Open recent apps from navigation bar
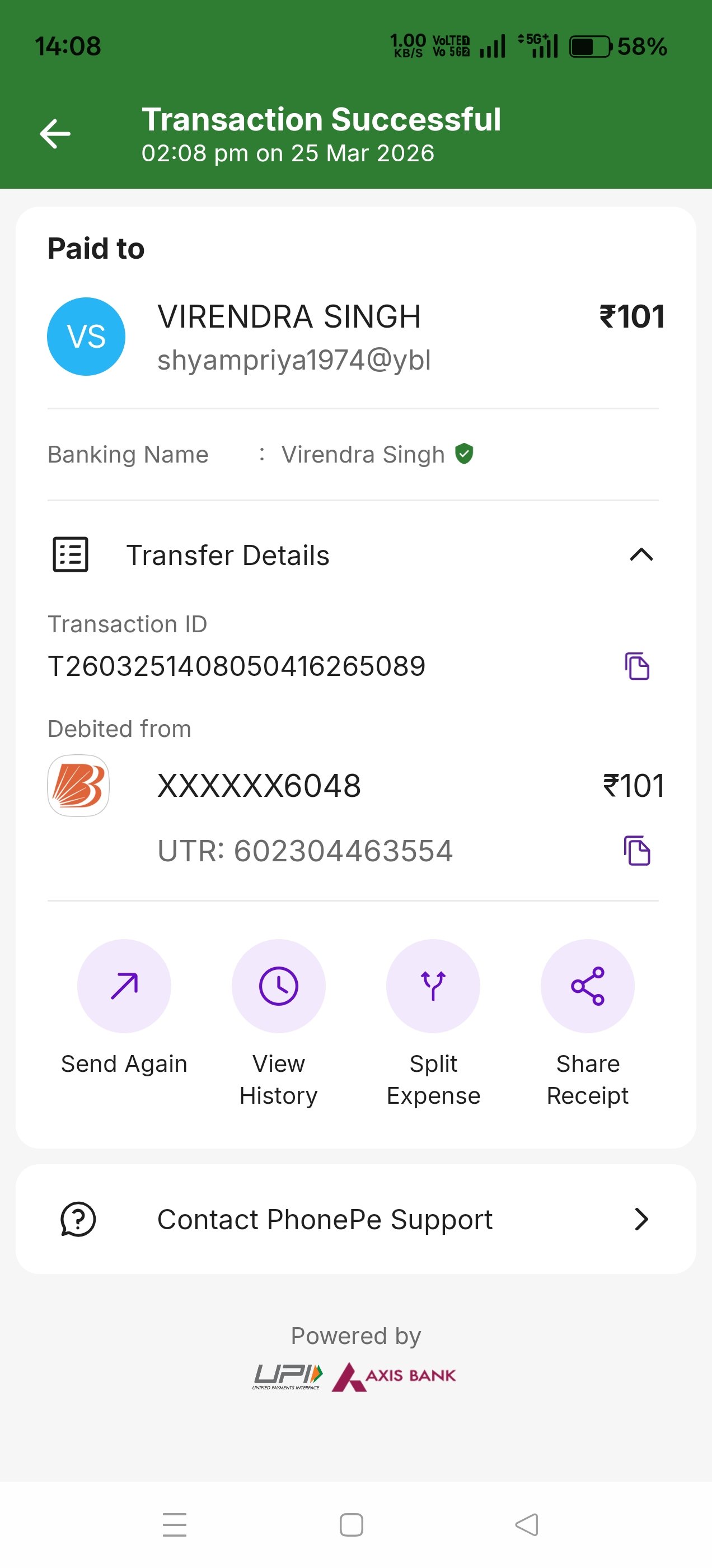This screenshot has height=1568, width=712. pos(175,1525)
